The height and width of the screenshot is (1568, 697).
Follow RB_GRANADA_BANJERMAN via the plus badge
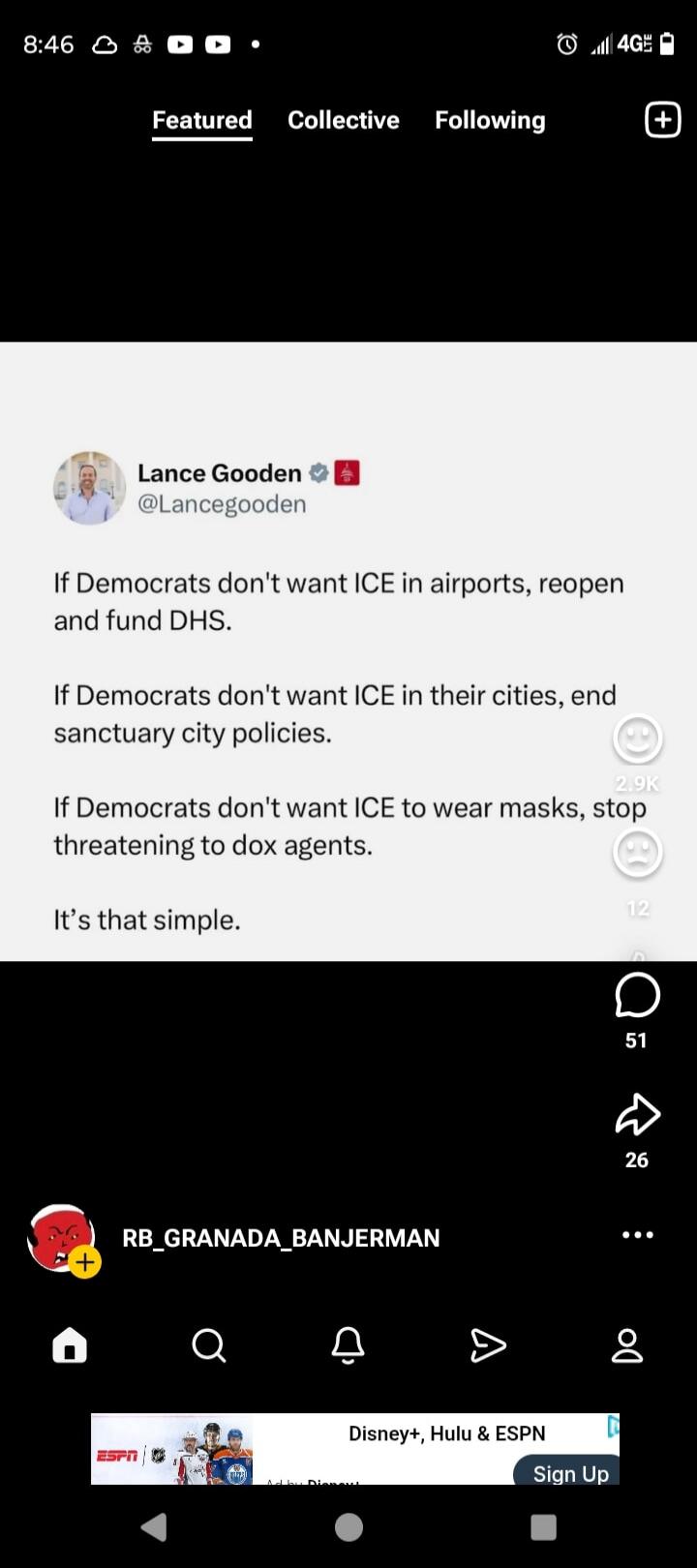(x=85, y=1261)
